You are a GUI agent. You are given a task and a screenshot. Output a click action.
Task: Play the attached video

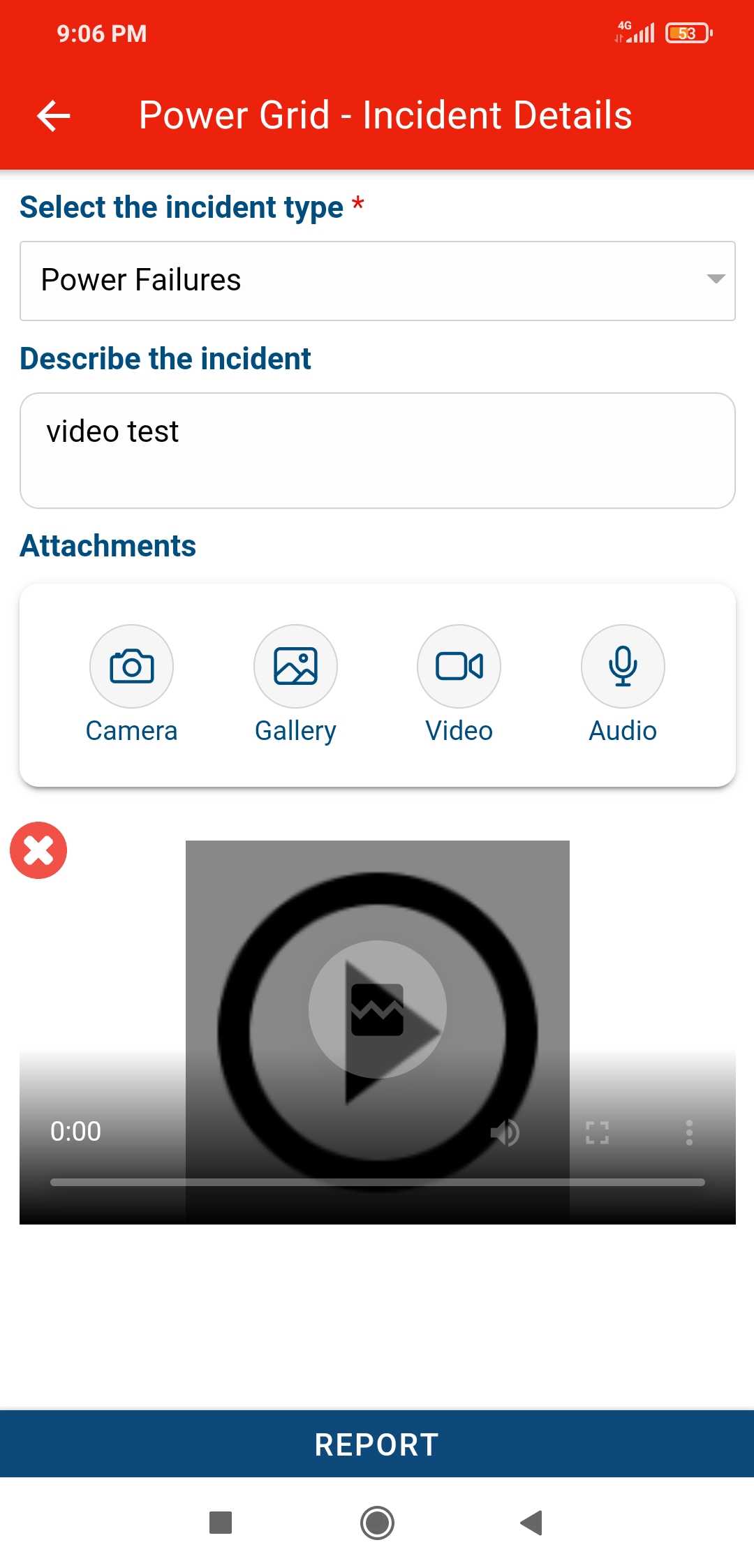tap(378, 1009)
